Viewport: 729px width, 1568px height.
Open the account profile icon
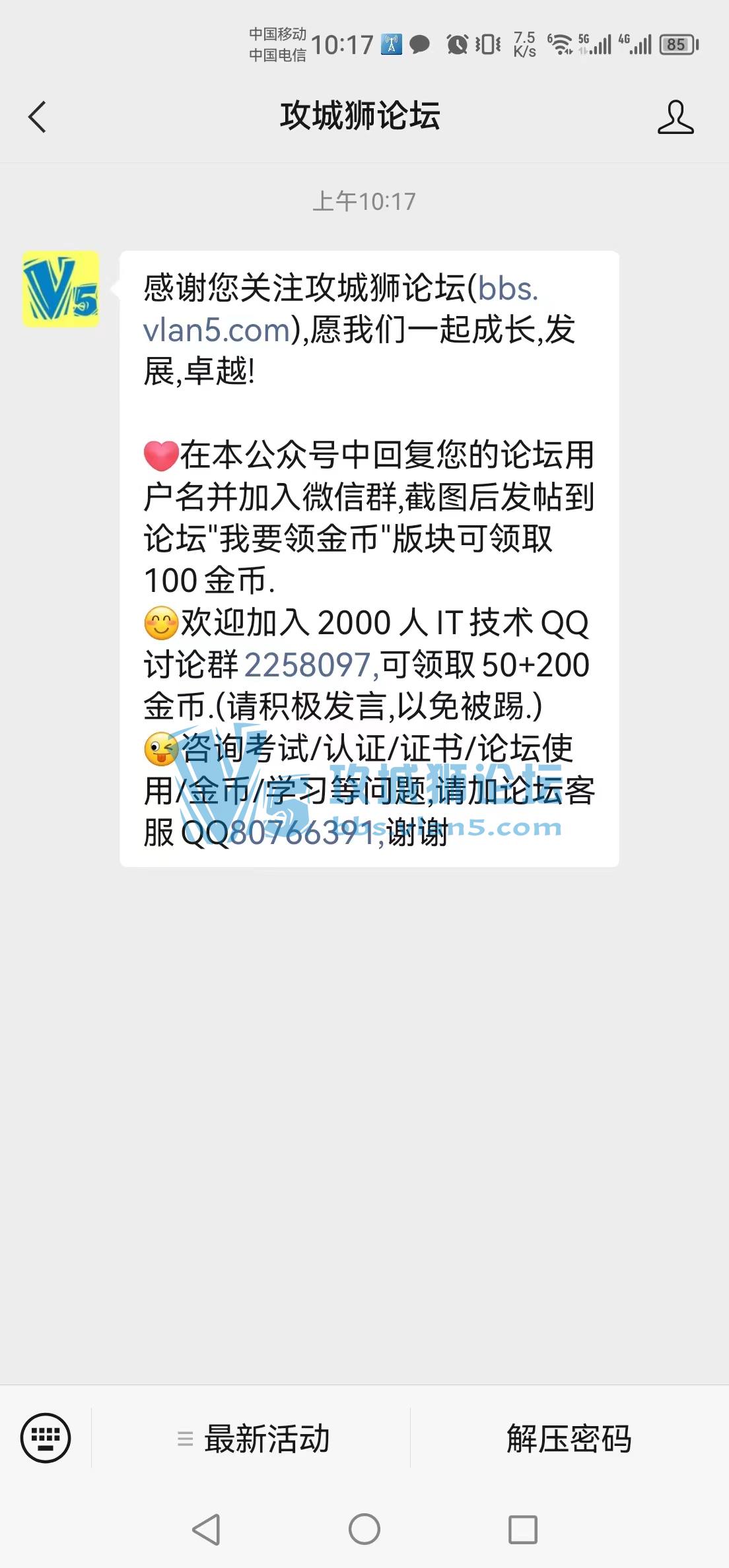coord(676,117)
